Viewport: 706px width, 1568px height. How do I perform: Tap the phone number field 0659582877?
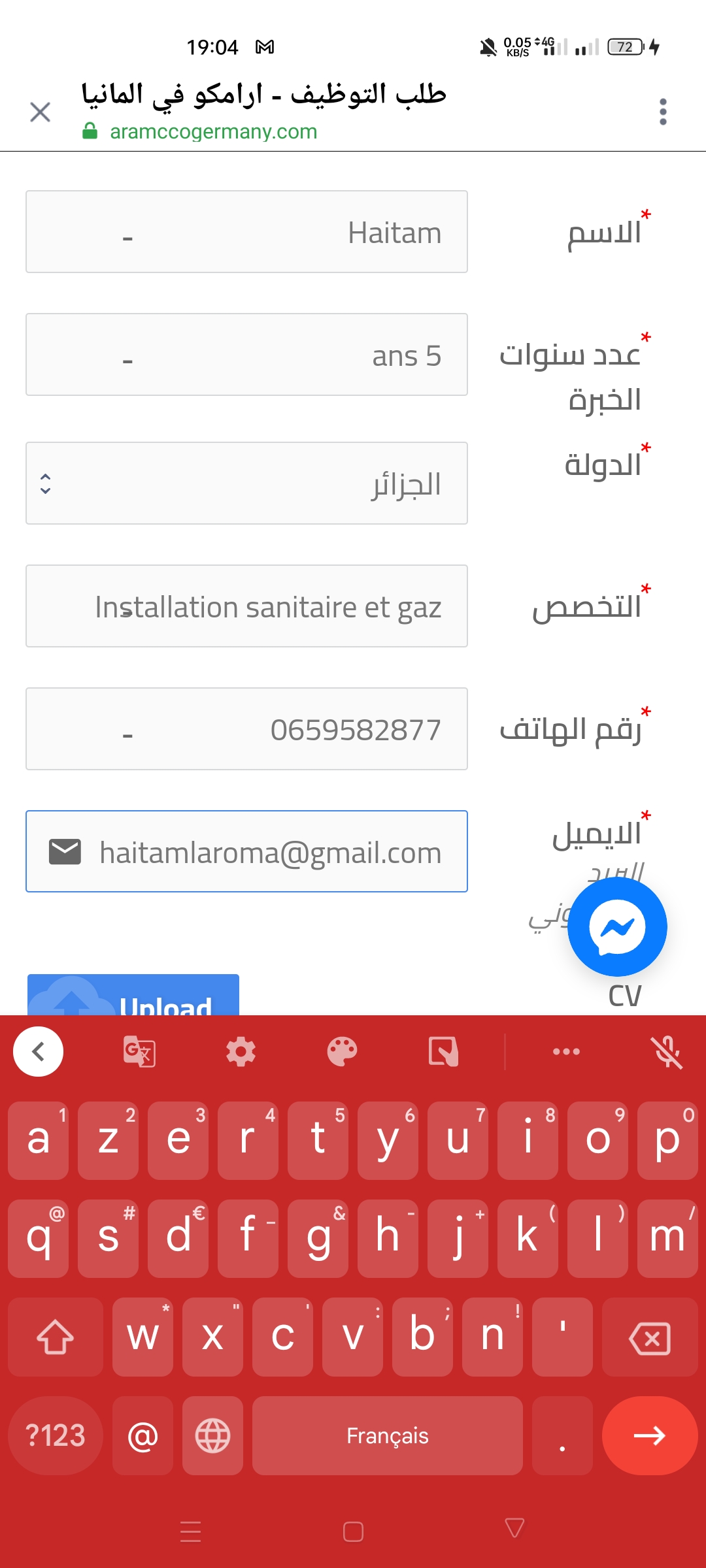[x=246, y=729]
